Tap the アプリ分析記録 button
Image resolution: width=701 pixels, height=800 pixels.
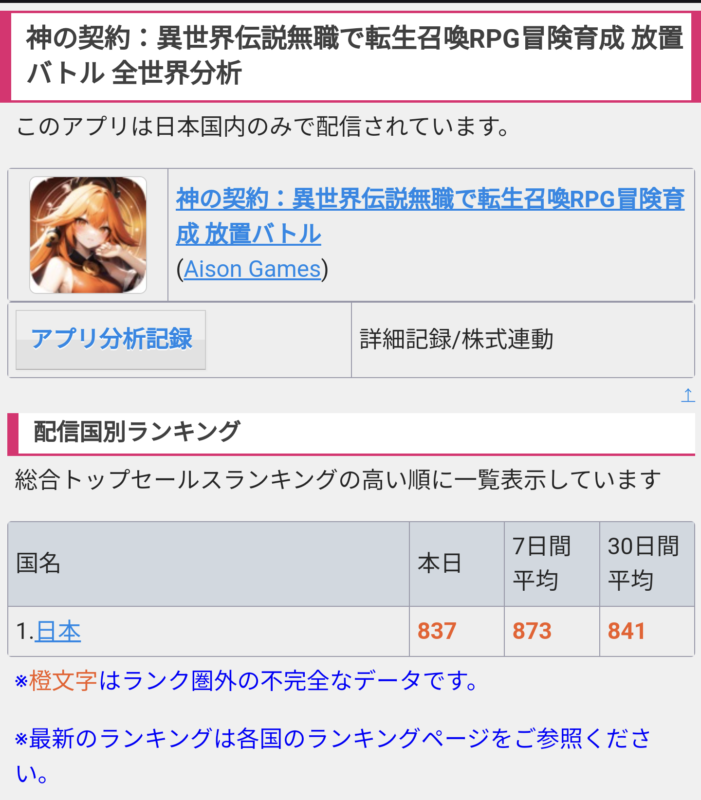[x=111, y=339]
